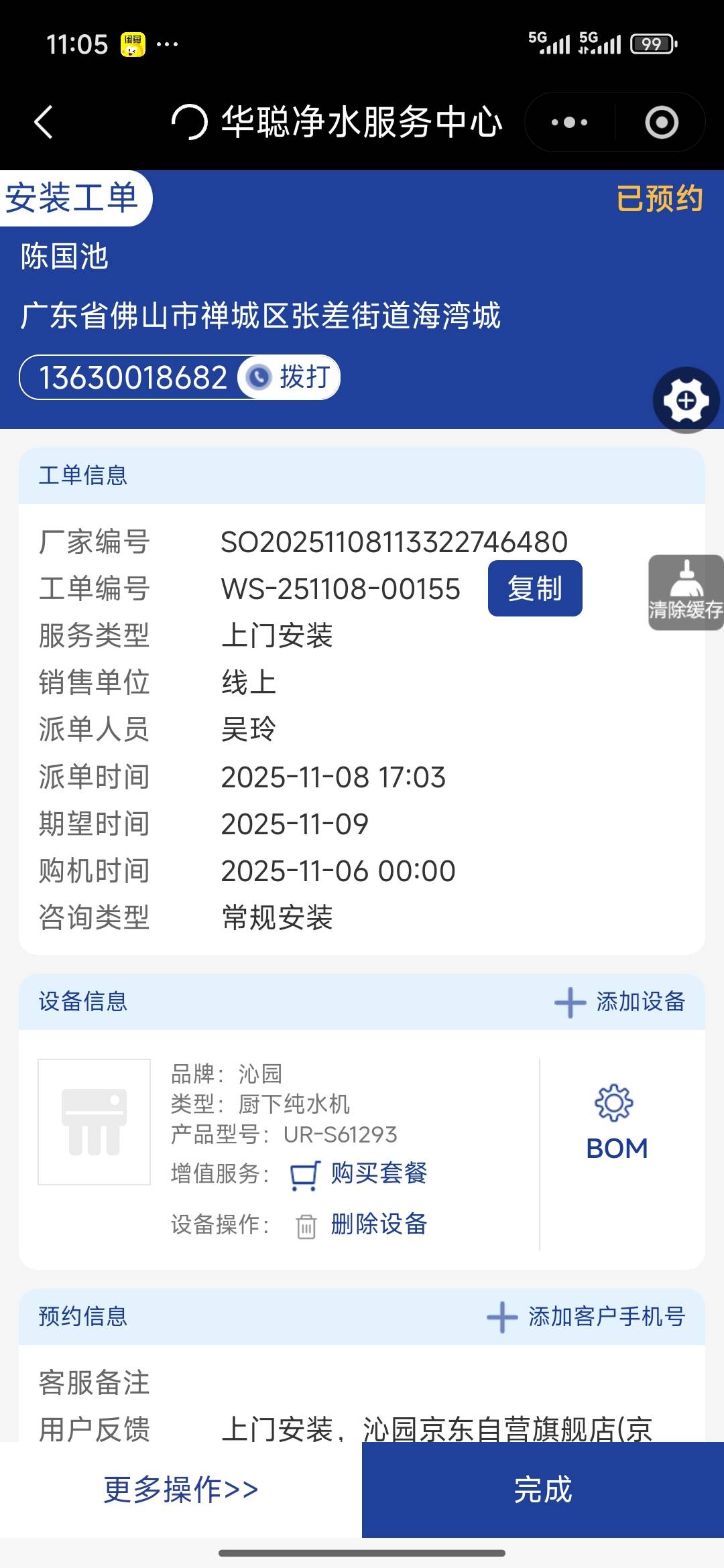Open the floating gear settings button

[x=686, y=401]
